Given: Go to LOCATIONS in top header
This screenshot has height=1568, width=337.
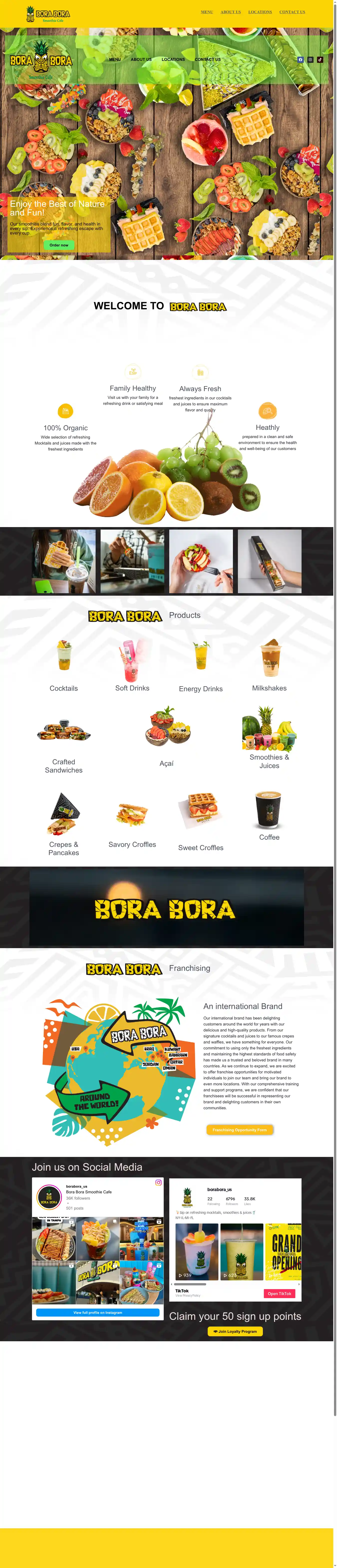Looking at the screenshot, I should [x=260, y=11].
